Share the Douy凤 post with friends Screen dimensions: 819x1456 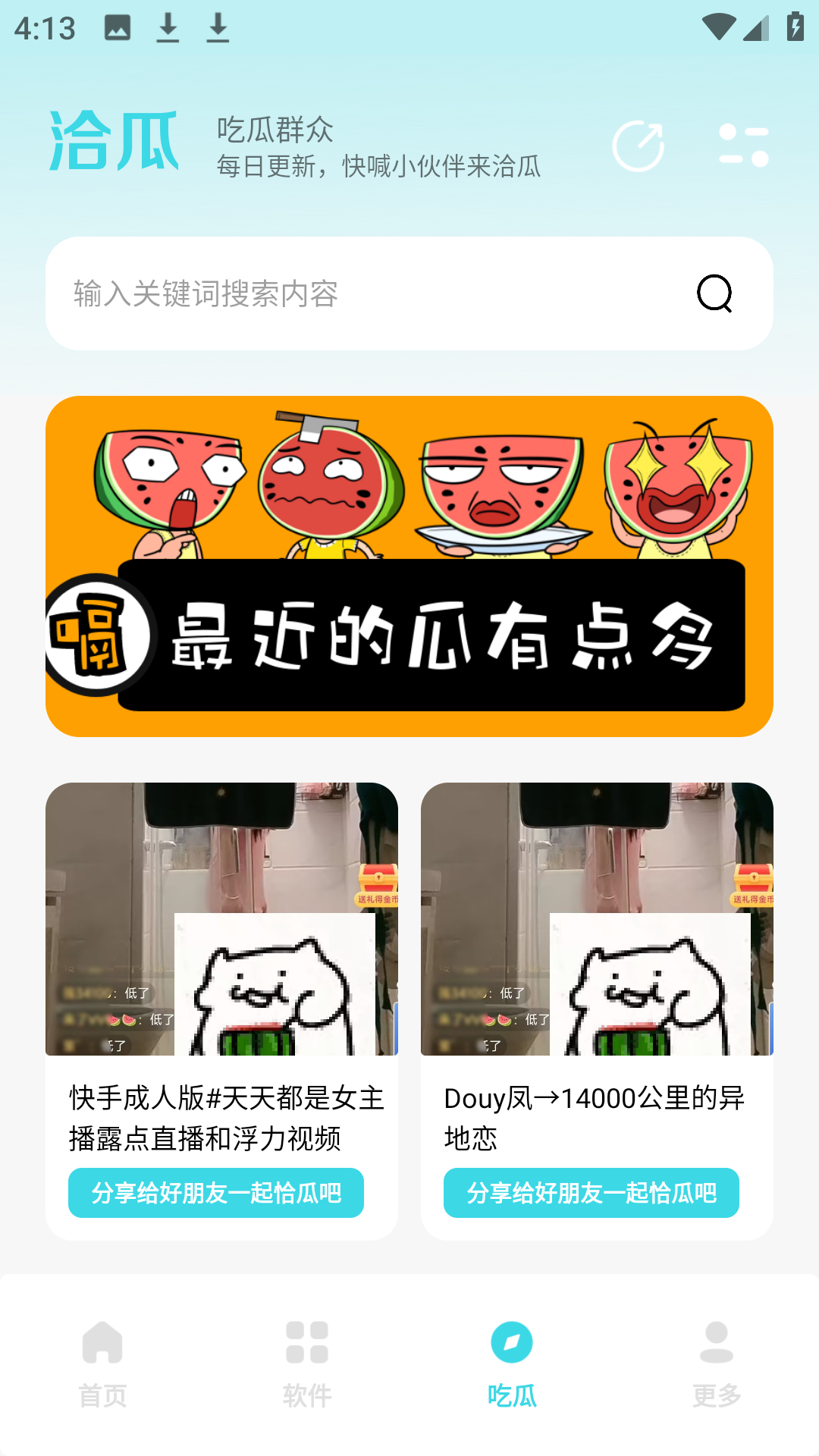point(591,1193)
